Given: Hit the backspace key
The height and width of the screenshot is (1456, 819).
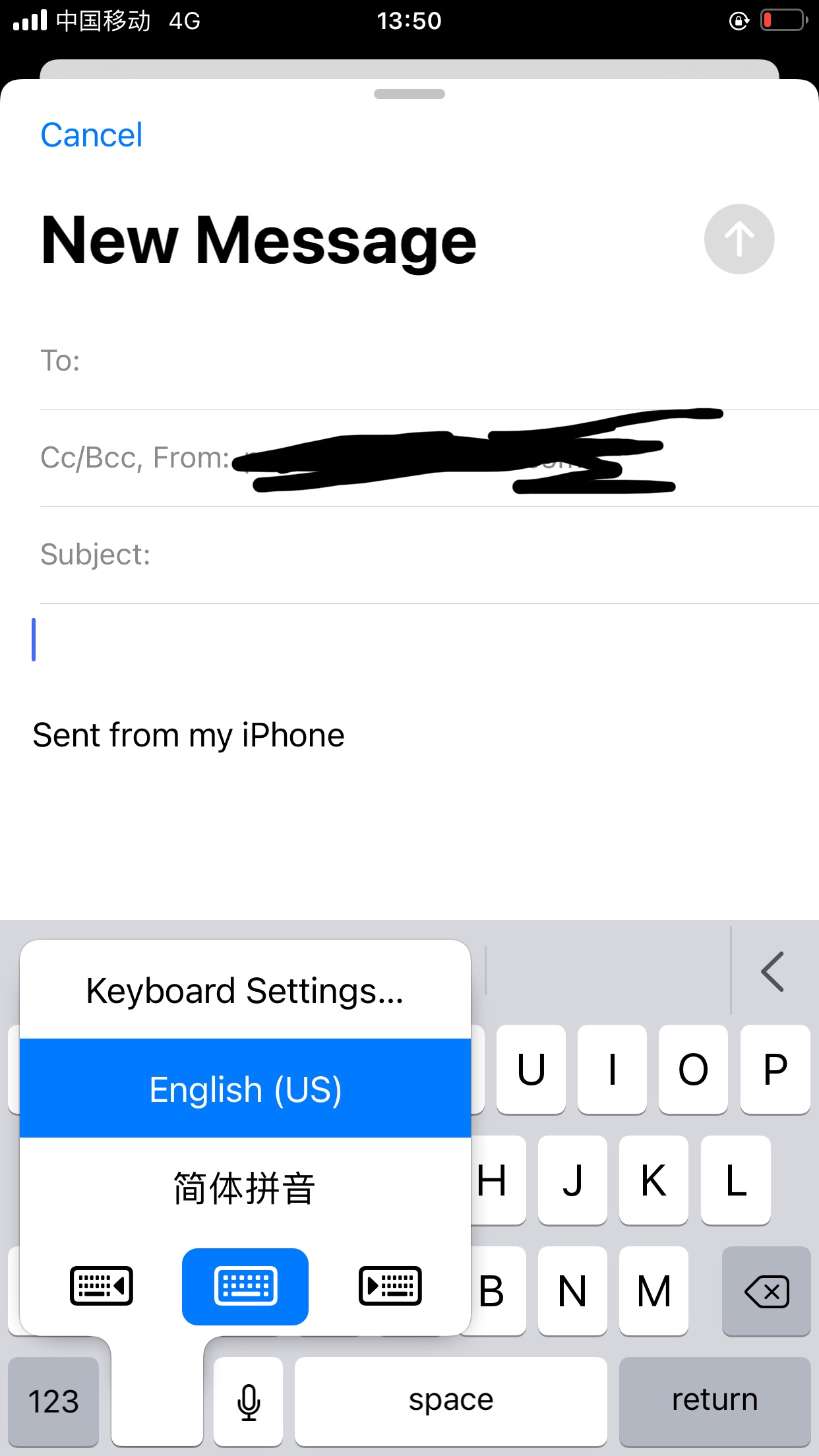Looking at the screenshot, I should pos(766,1291).
